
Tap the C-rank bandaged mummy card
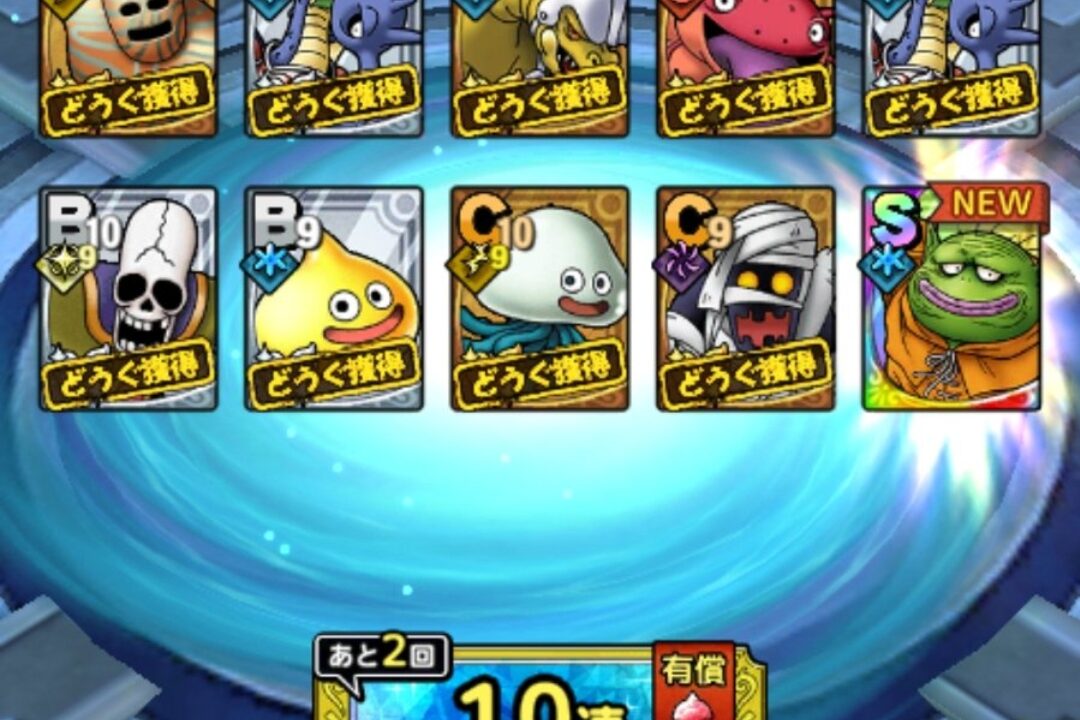(746, 298)
